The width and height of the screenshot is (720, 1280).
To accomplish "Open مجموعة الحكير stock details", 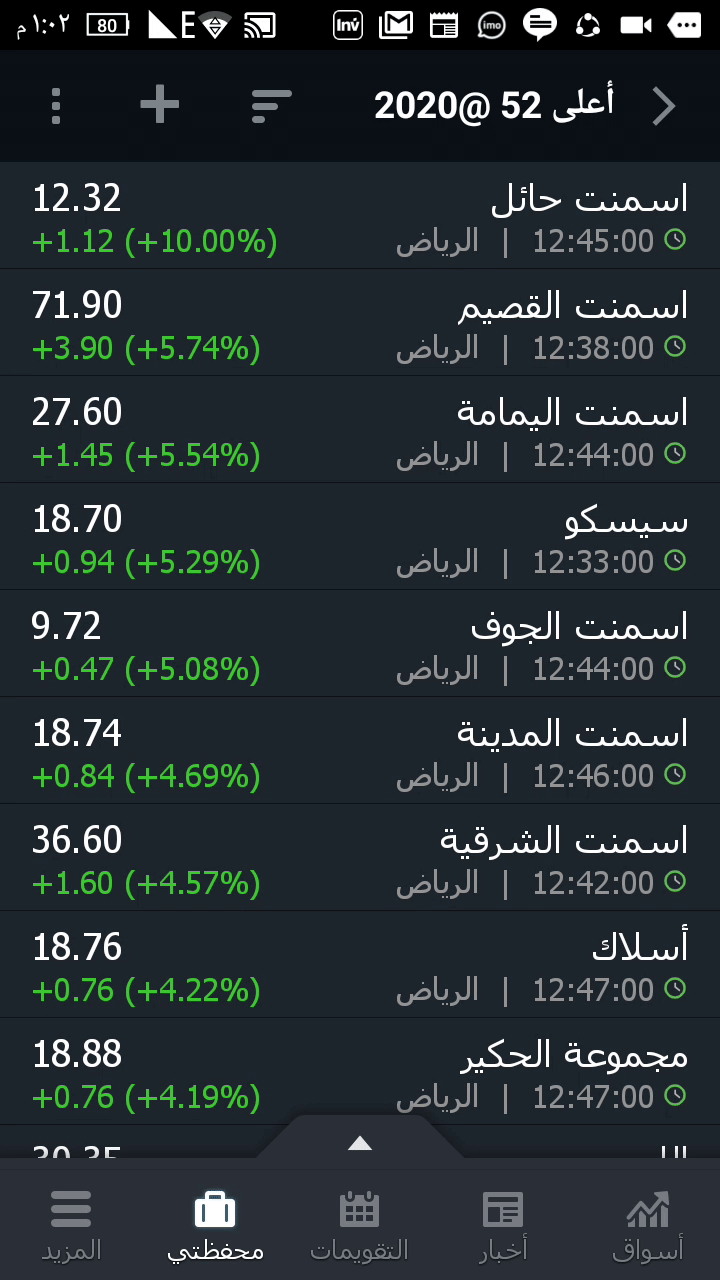I will [360, 1072].
